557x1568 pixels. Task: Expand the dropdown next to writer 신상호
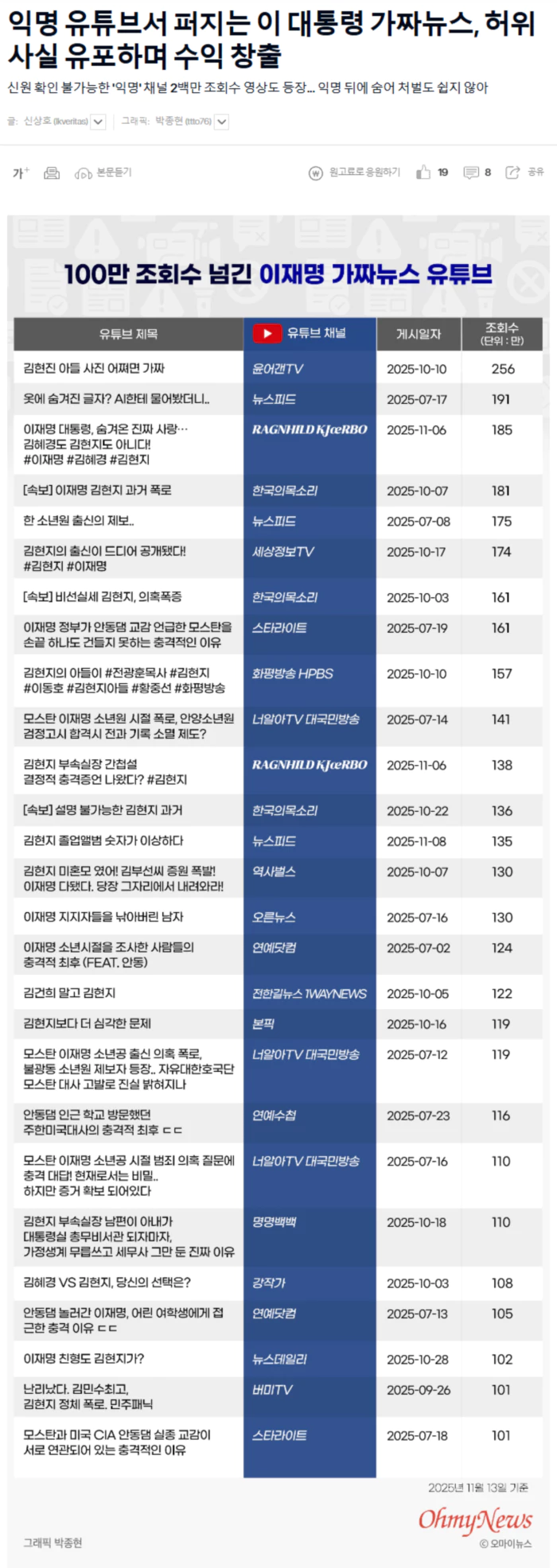click(98, 122)
